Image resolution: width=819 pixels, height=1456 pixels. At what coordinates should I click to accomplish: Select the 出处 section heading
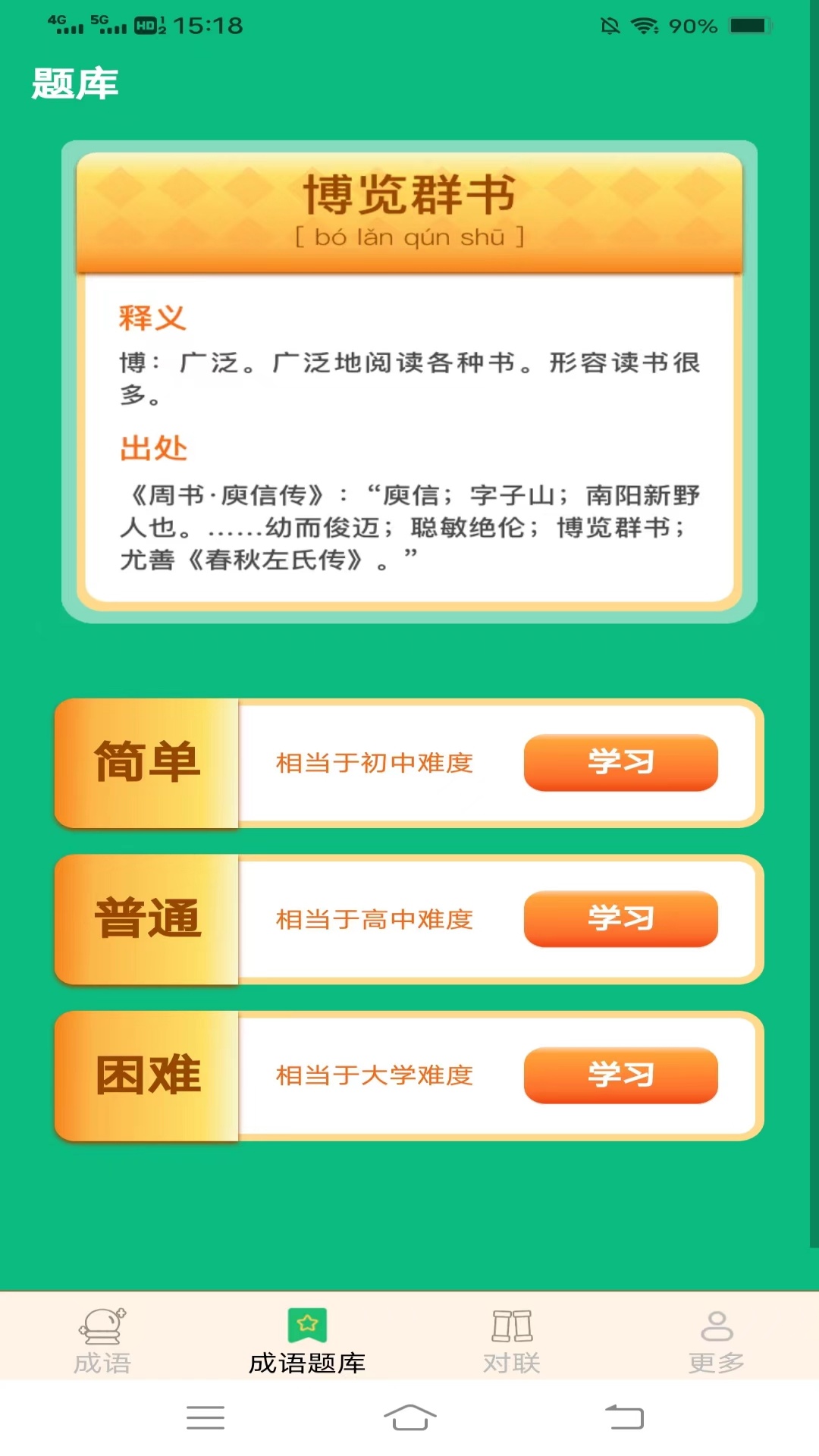click(150, 448)
